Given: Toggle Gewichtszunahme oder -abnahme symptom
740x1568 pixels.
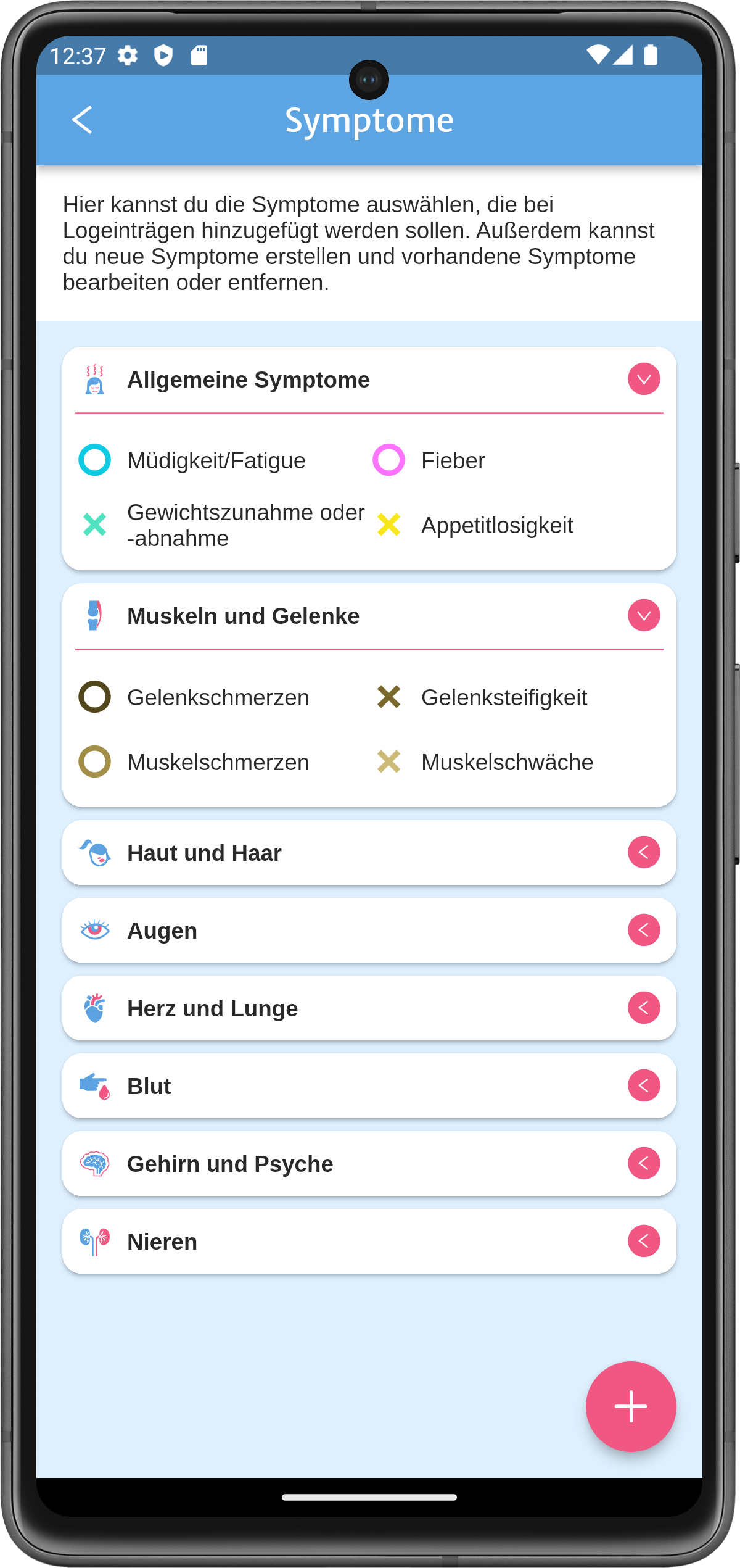Looking at the screenshot, I should tap(95, 525).
